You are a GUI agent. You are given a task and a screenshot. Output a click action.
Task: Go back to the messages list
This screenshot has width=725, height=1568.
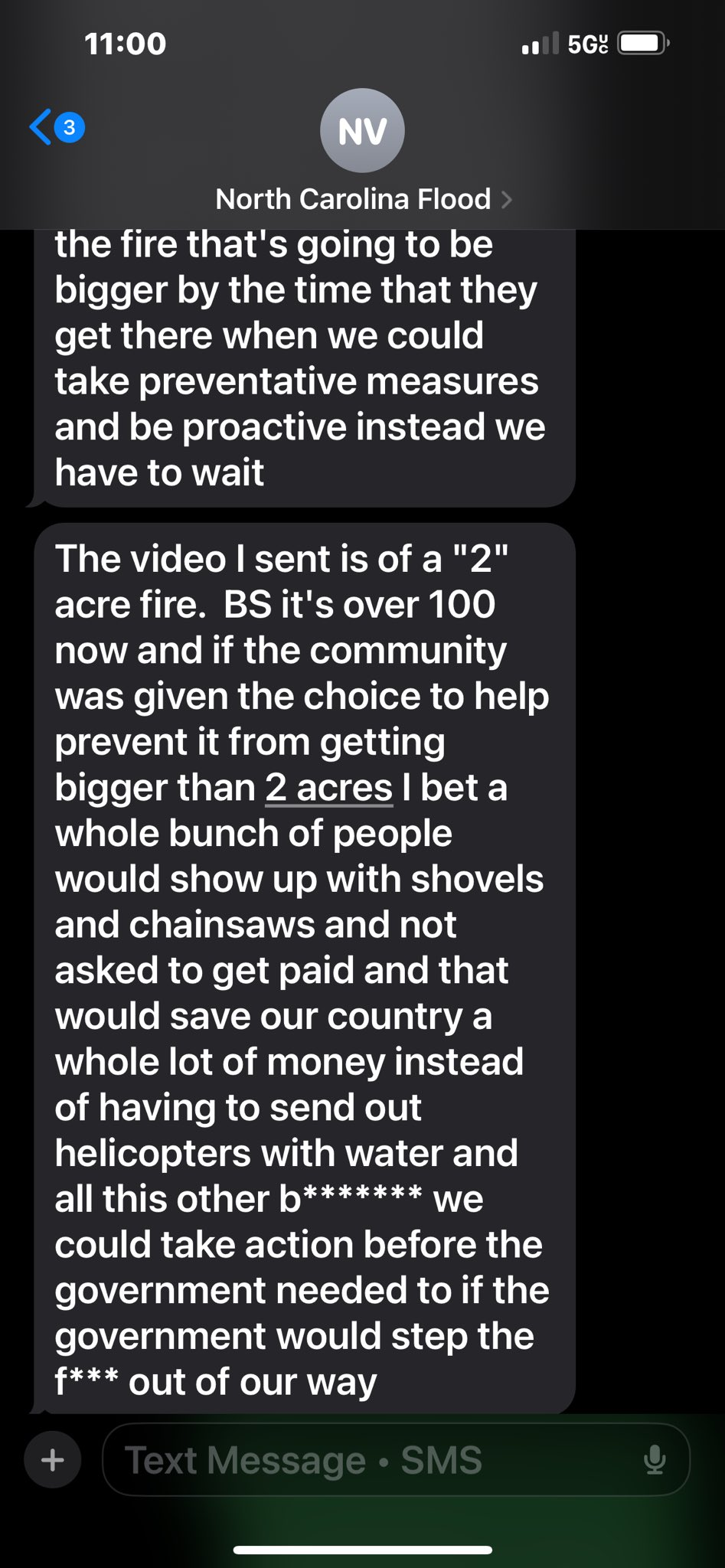[x=57, y=127]
